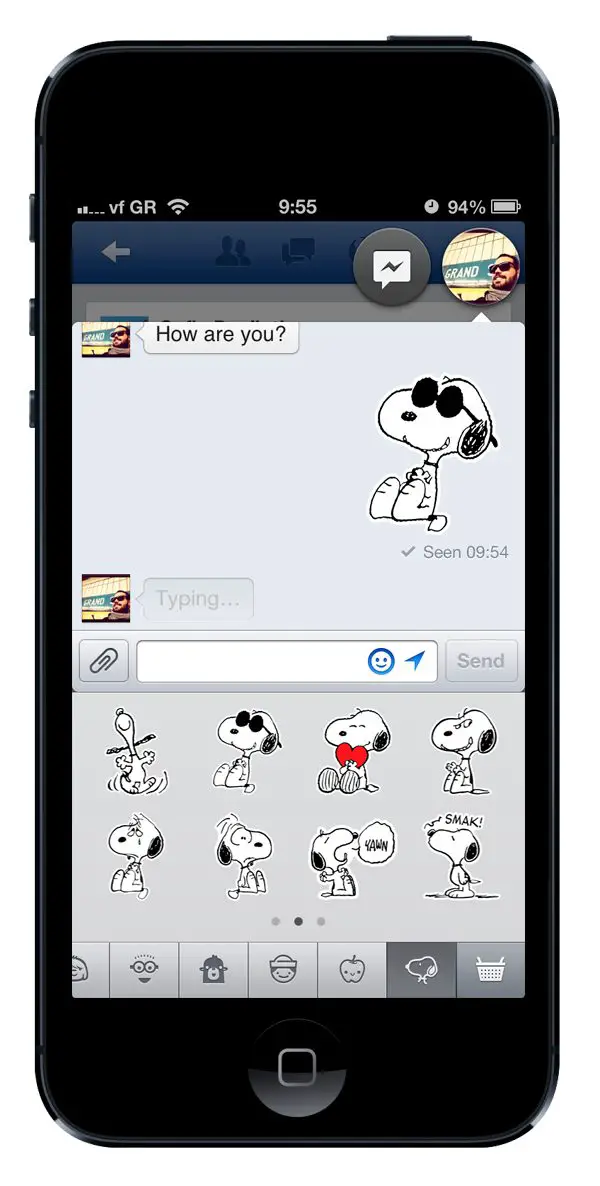Share location with the blue arrow icon
Screen dimensions: 600x1186
tap(415, 661)
